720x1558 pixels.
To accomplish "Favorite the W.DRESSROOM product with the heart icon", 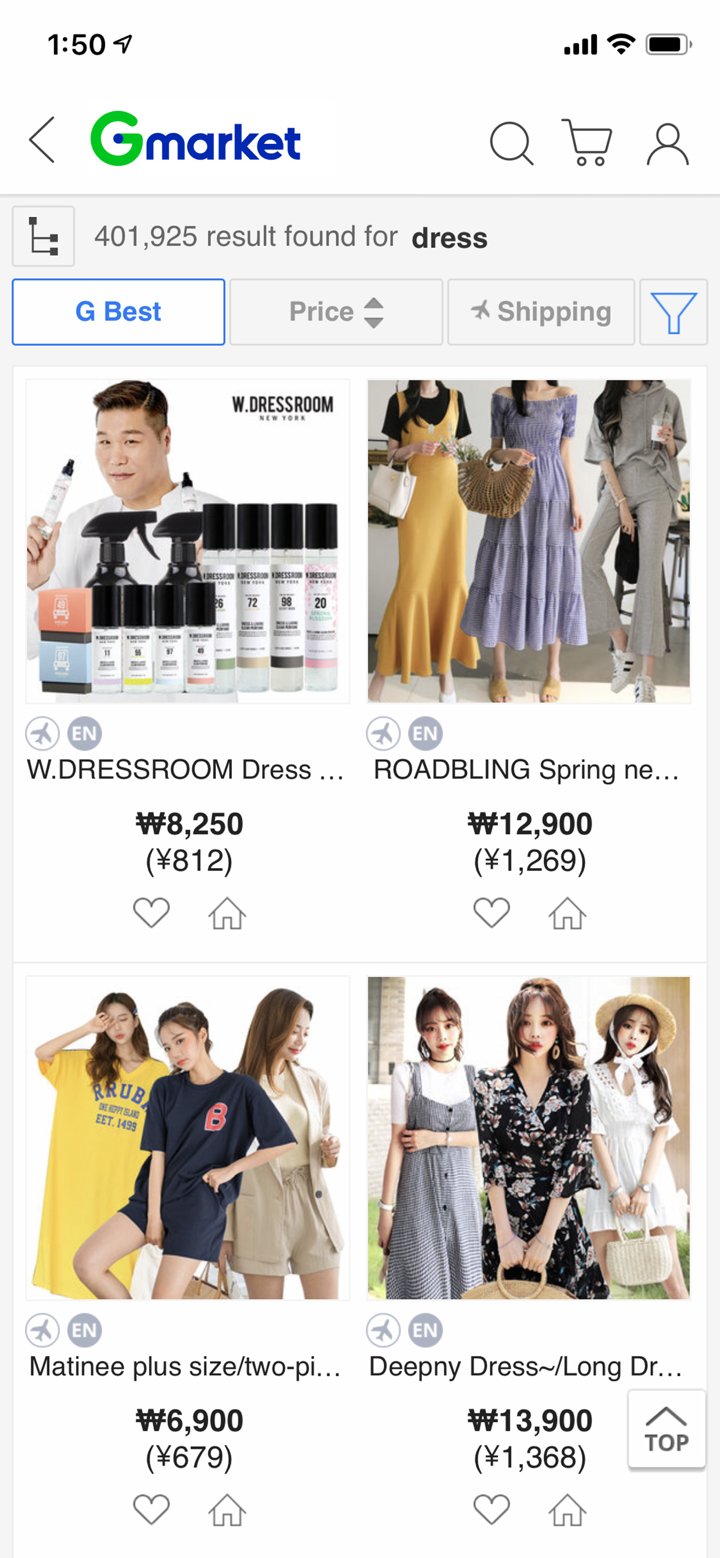I will [151, 912].
